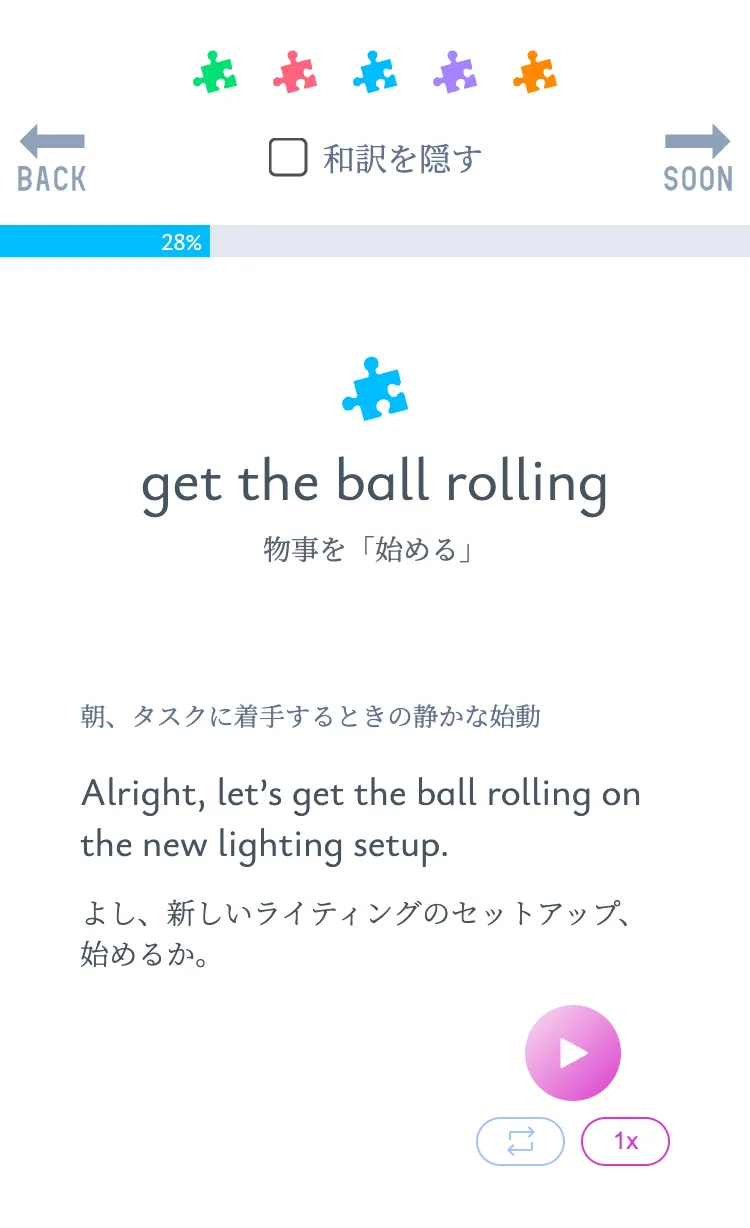Viewport: 750px width, 1228px height.
Task: Select the green puzzle piece
Action: (x=215, y=73)
